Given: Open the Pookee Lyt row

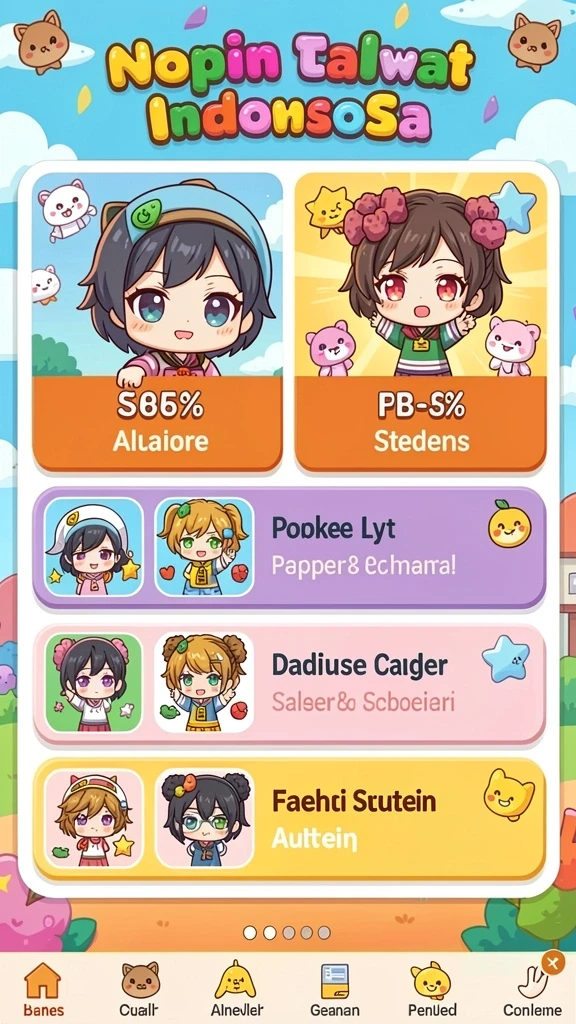Looking at the screenshot, I should pos(289,548).
